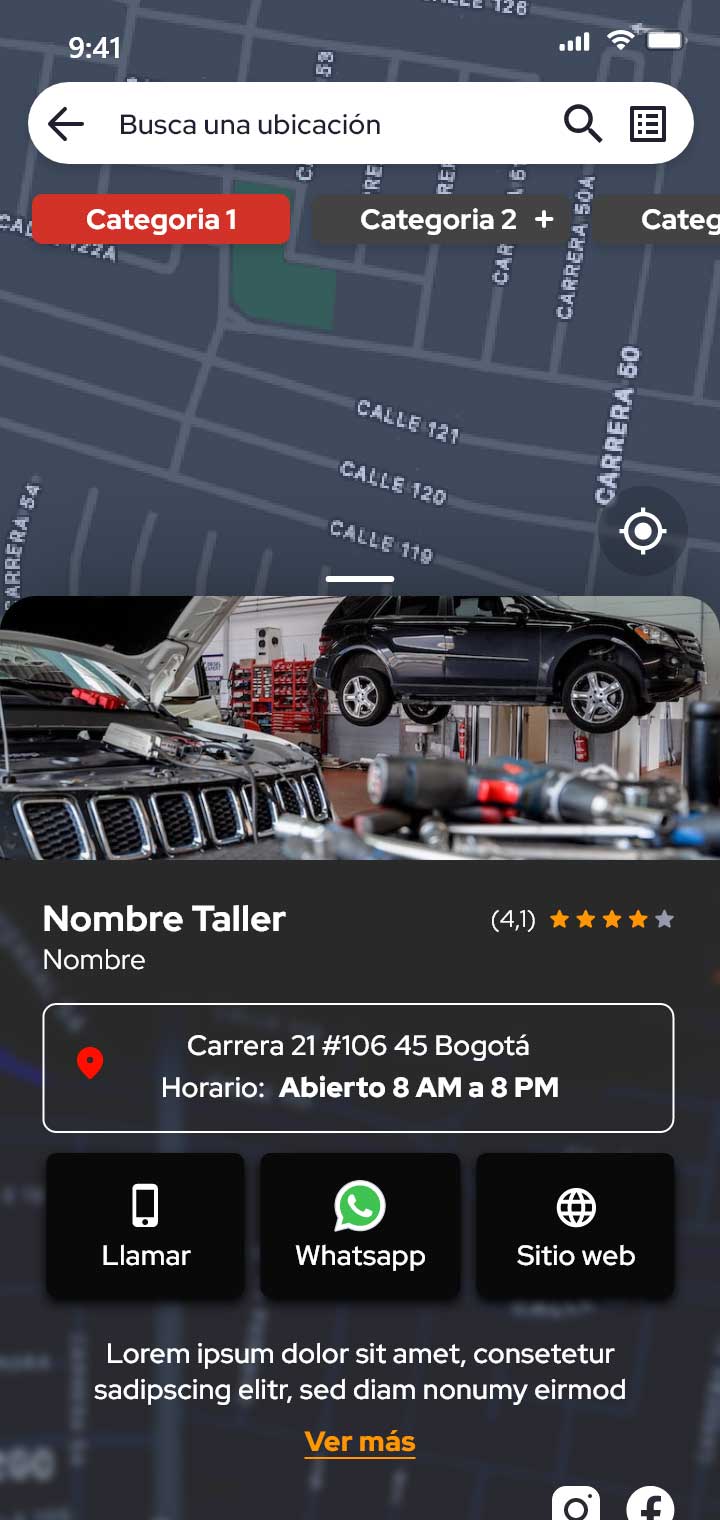The height and width of the screenshot is (1520, 720).
Task: Open the list view icon
Action: pos(647,124)
